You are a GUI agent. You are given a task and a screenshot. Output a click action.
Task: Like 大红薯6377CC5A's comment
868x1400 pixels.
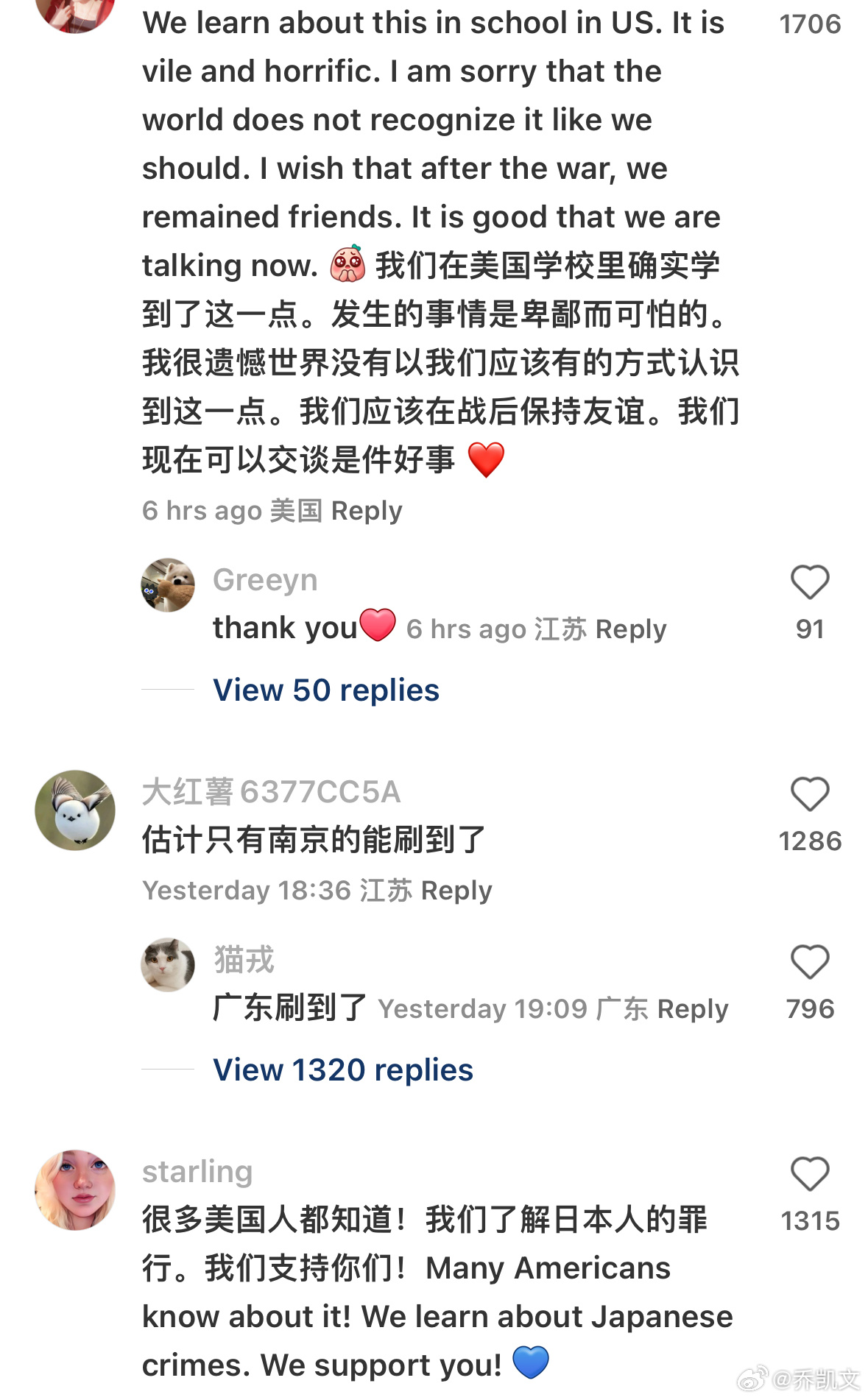pos(810,794)
